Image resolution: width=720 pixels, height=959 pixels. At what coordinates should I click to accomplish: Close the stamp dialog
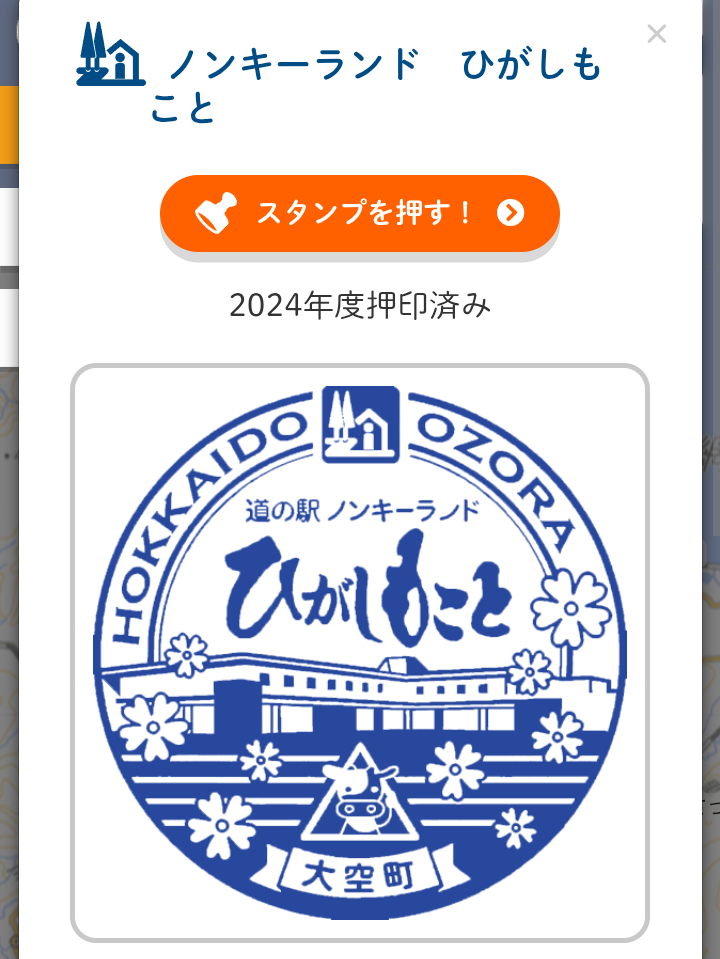point(656,34)
